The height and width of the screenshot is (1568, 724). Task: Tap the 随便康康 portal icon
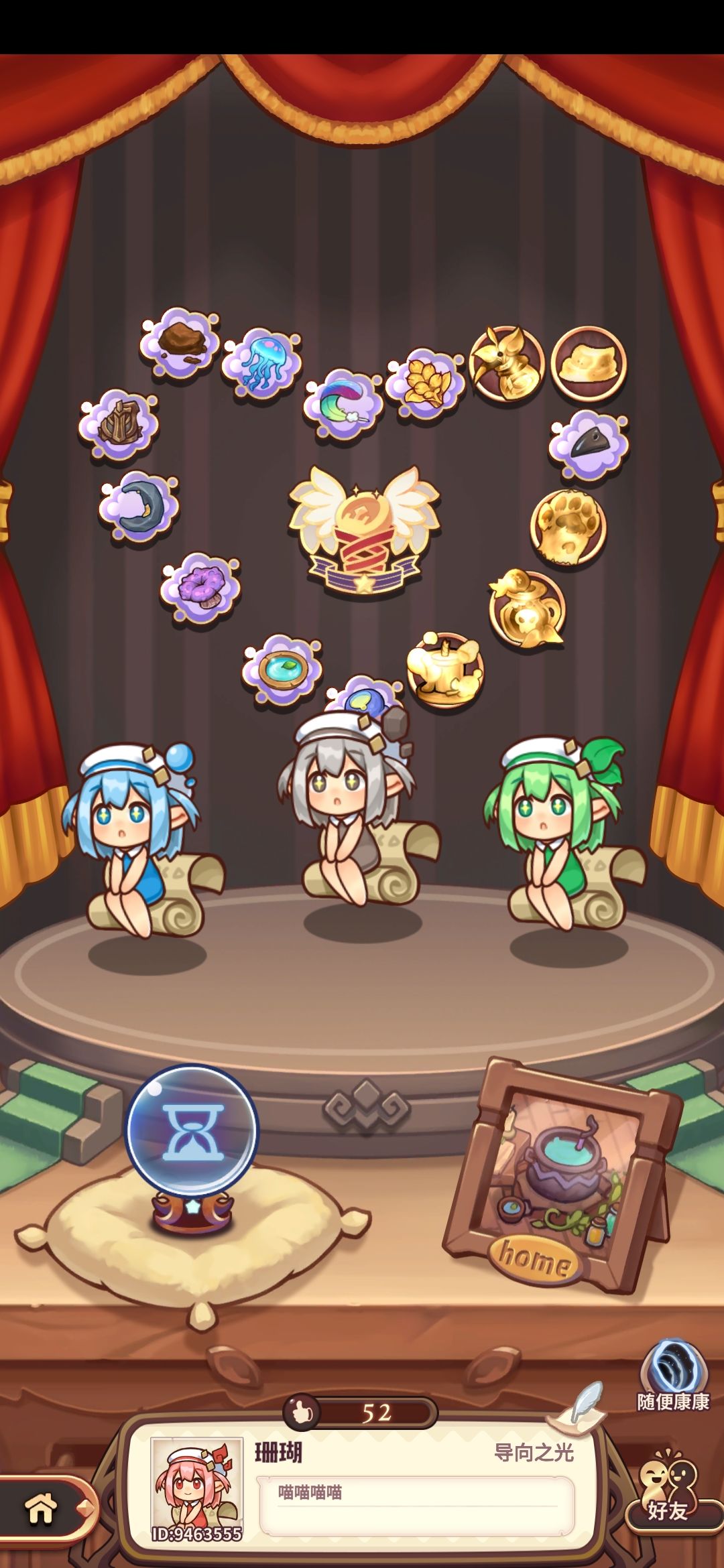(673, 1375)
